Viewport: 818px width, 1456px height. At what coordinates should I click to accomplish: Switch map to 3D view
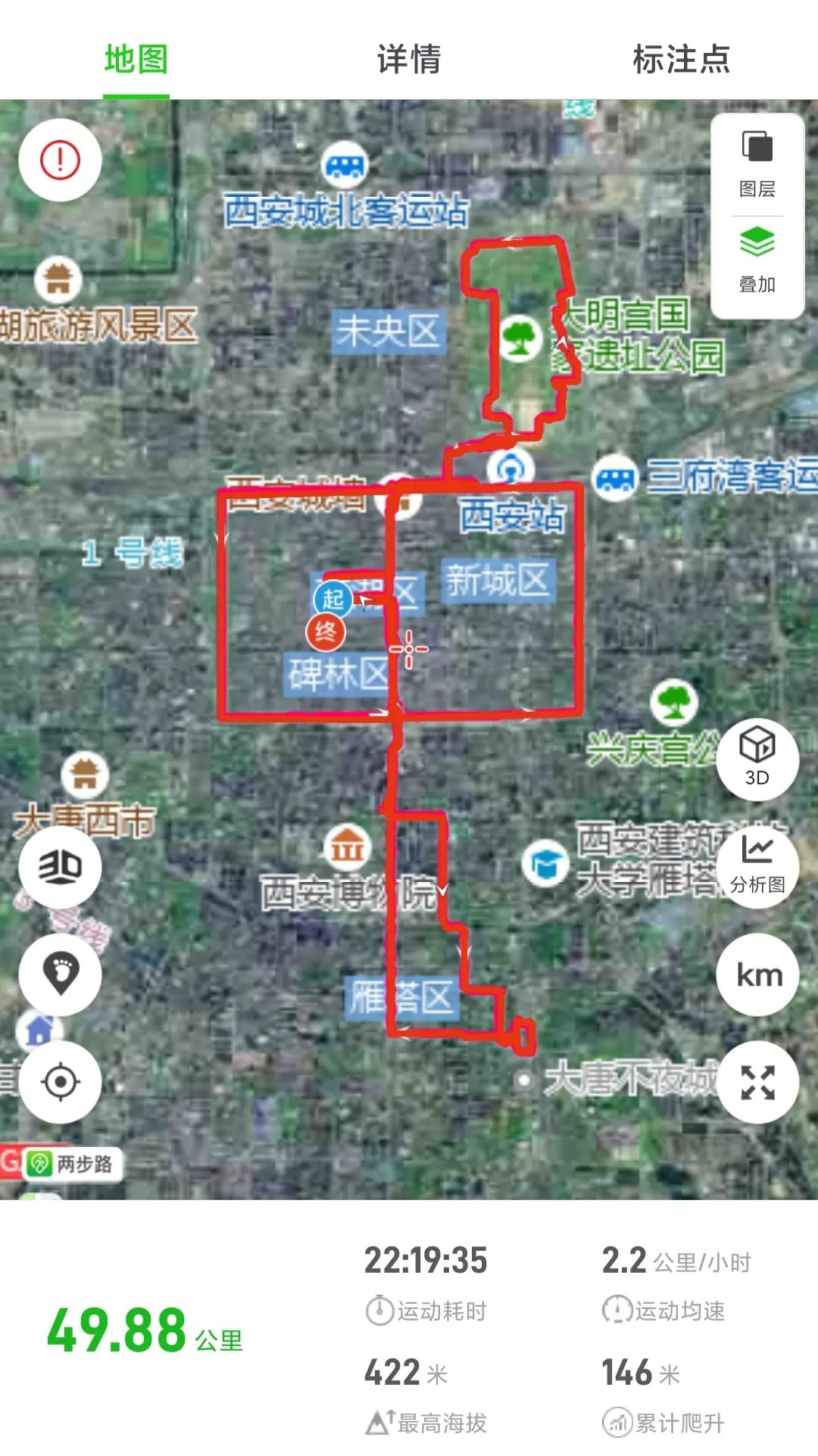pyautogui.click(x=757, y=758)
